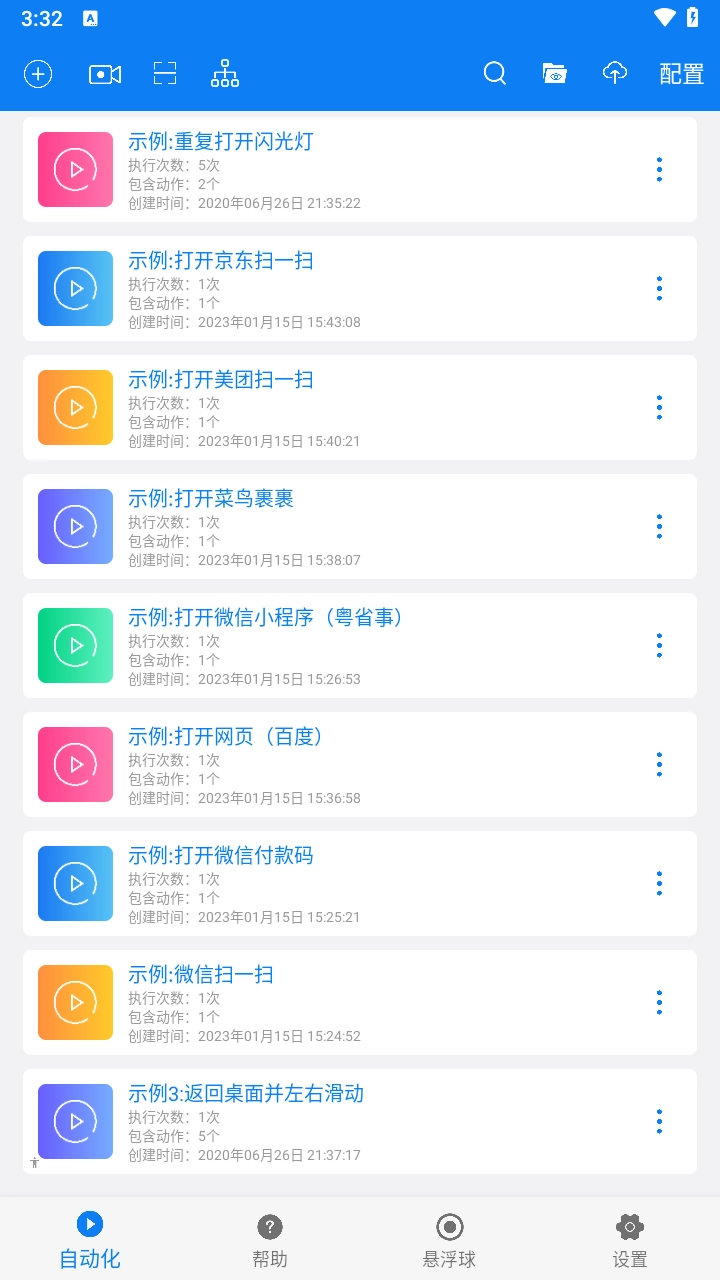This screenshot has height=1280, width=720.
Task: Tap the folder view icon
Action: 555,74
